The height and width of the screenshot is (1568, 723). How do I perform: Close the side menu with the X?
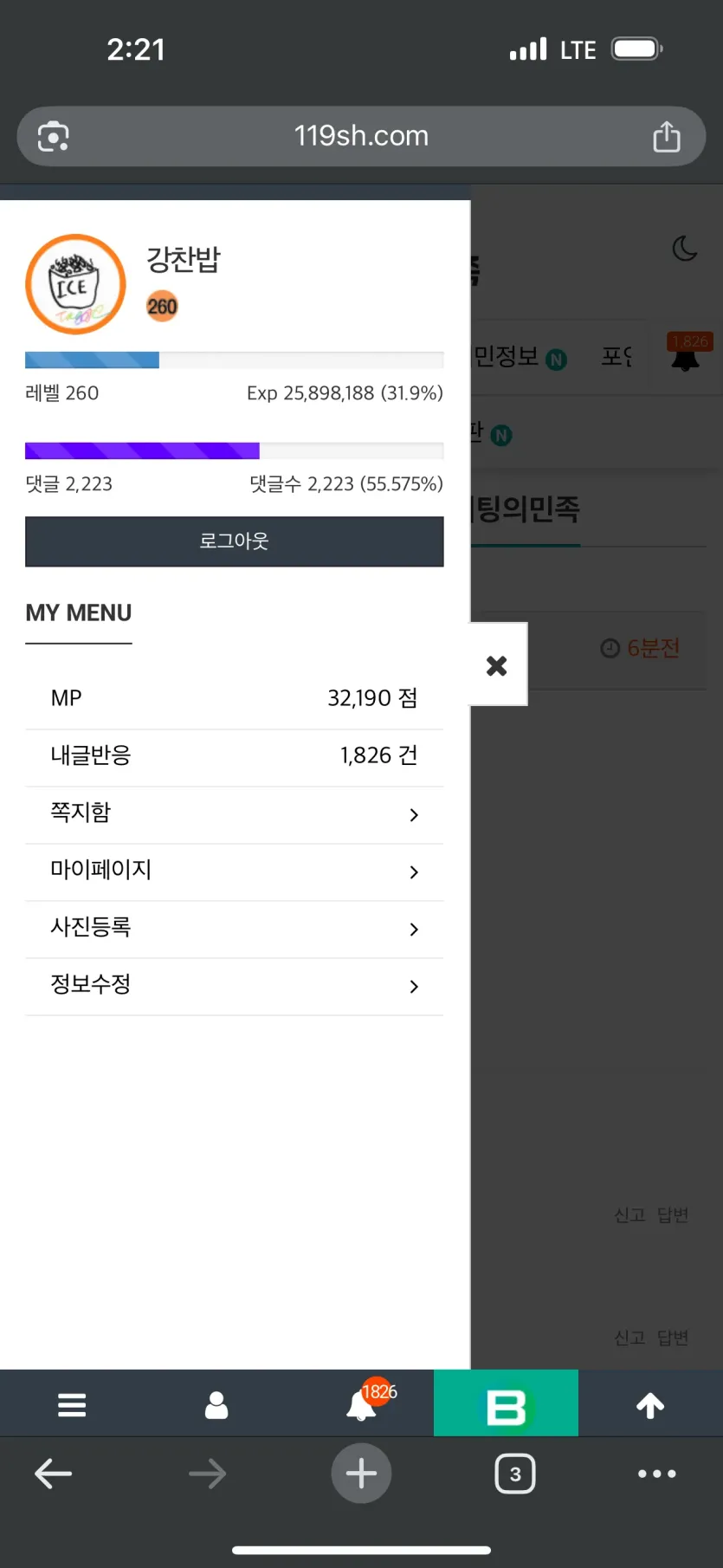tap(497, 665)
